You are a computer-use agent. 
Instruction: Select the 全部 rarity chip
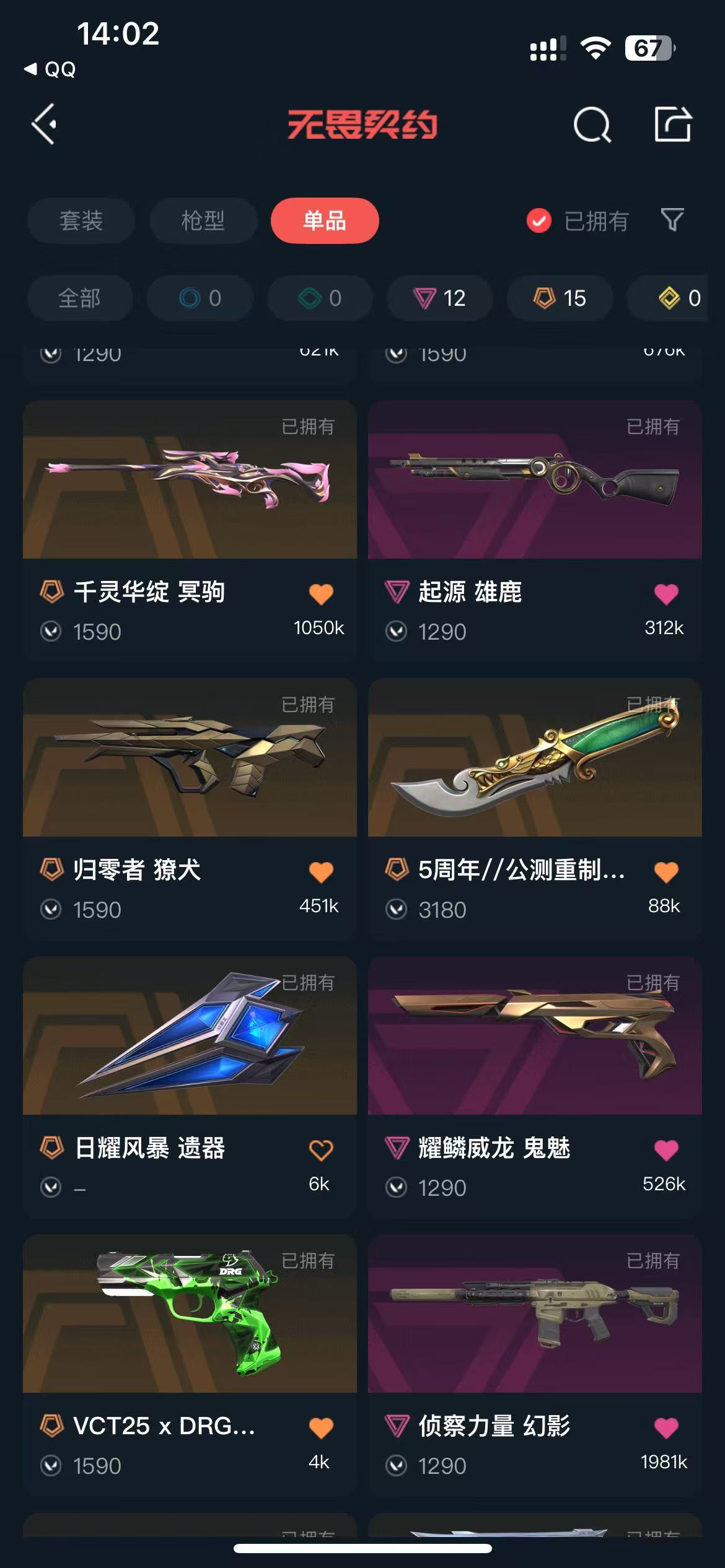[80, 298]
